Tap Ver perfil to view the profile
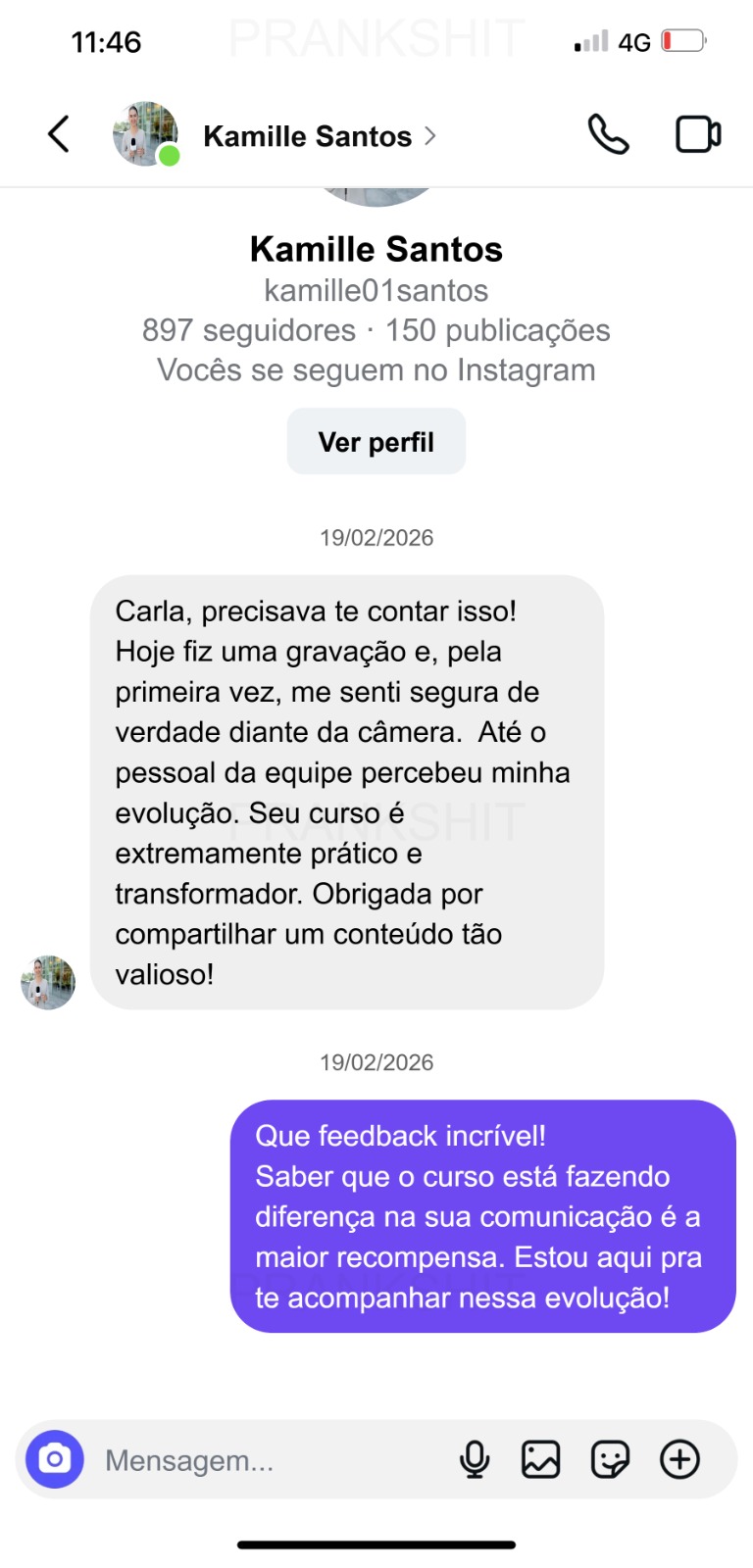Screen dimensions: 753x1568 pos(376,441)
